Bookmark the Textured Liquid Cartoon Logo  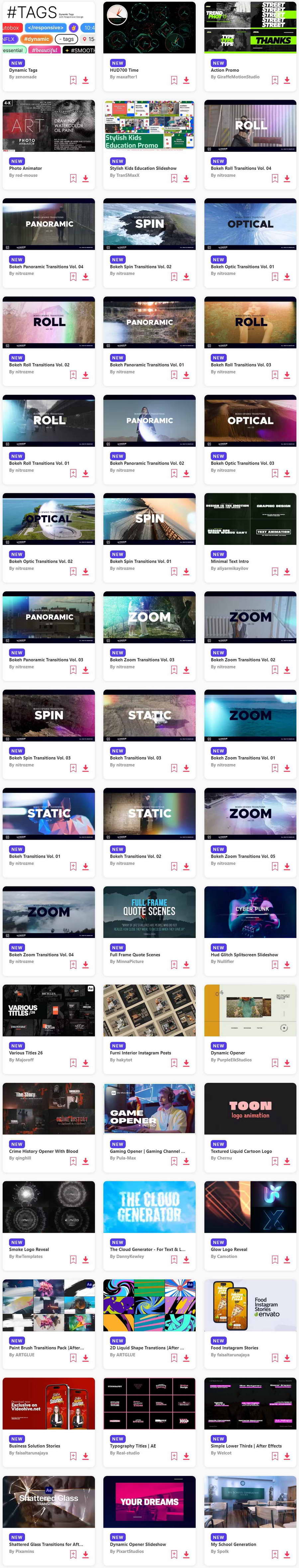click(x=275, y=1161)
